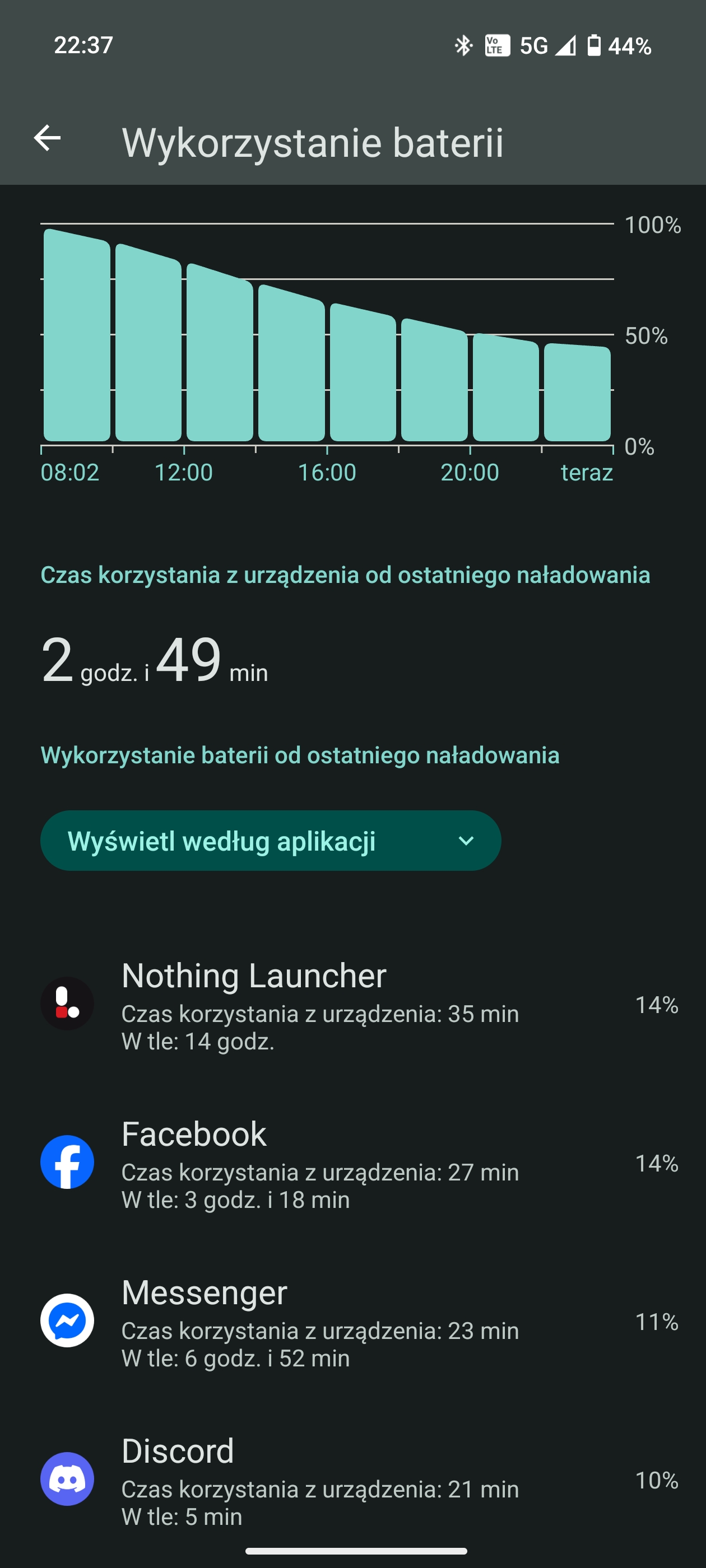
Task: Tap the battery chart bar ending at teraz
Action: click(x=577, y=393)
